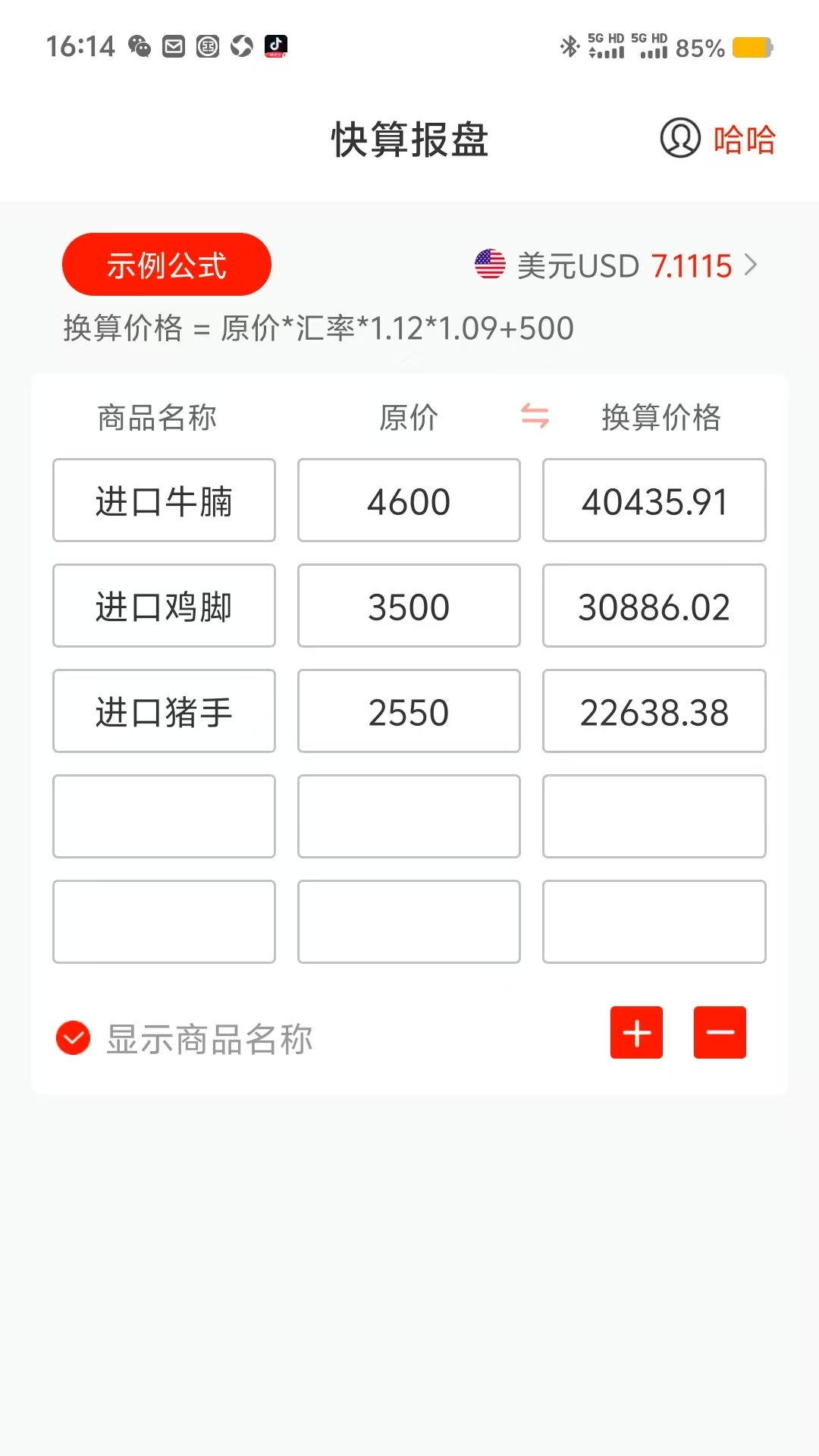This screenshot has height=1456, width=819.
Task: Tap the Bluetooth icon in the status bar
Action: (x=569, y=46)
